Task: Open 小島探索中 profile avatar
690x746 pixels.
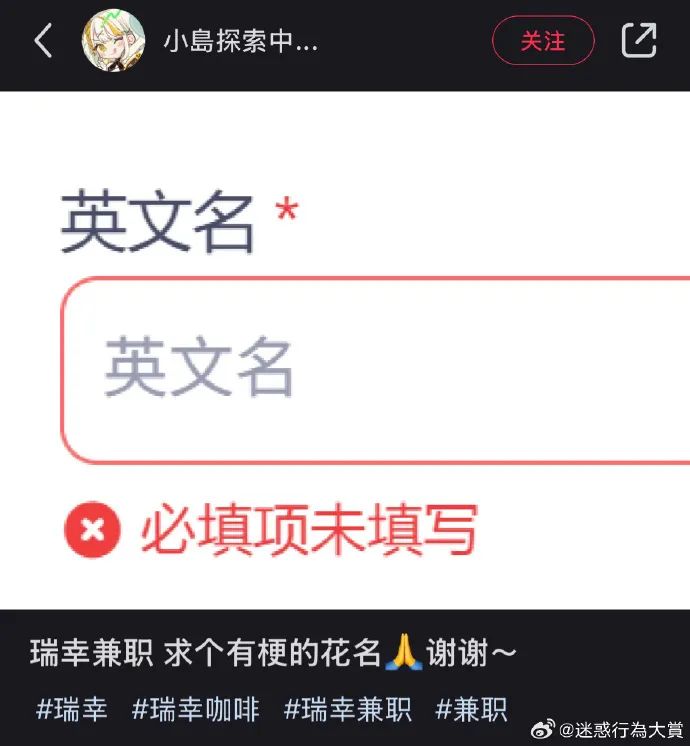Action: (x=113, y=42)
